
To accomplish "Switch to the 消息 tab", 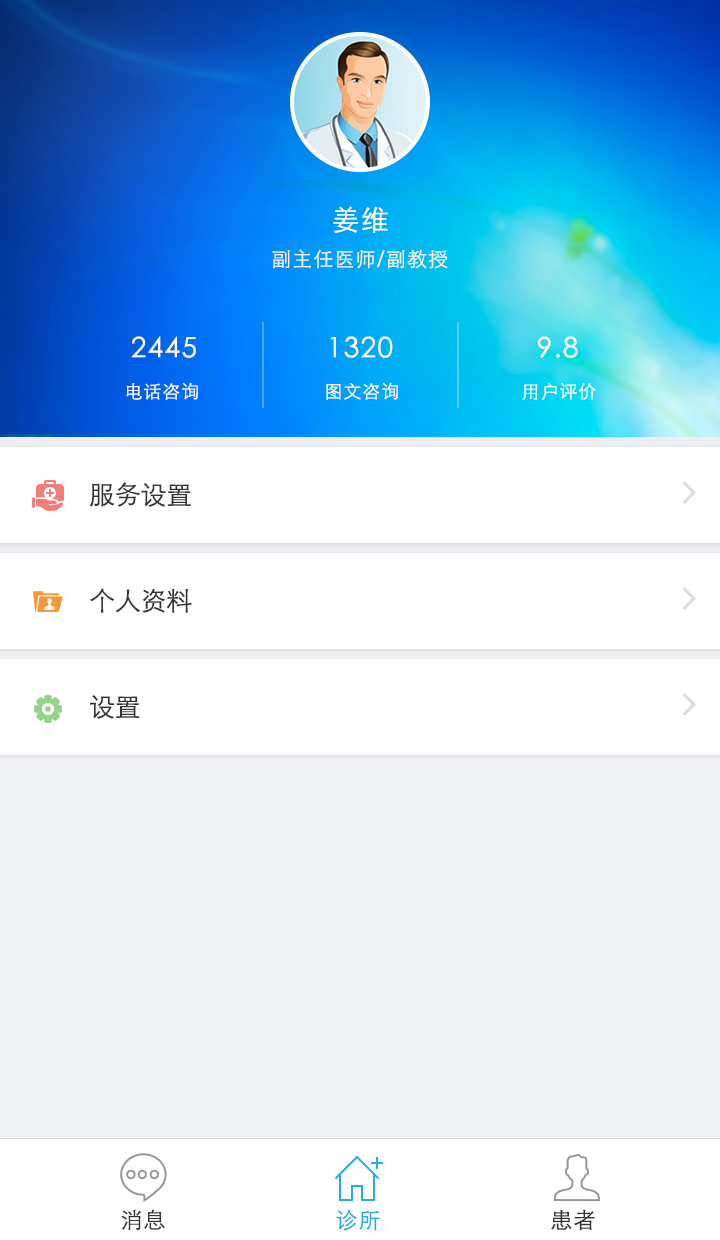I will [143, 1191].
